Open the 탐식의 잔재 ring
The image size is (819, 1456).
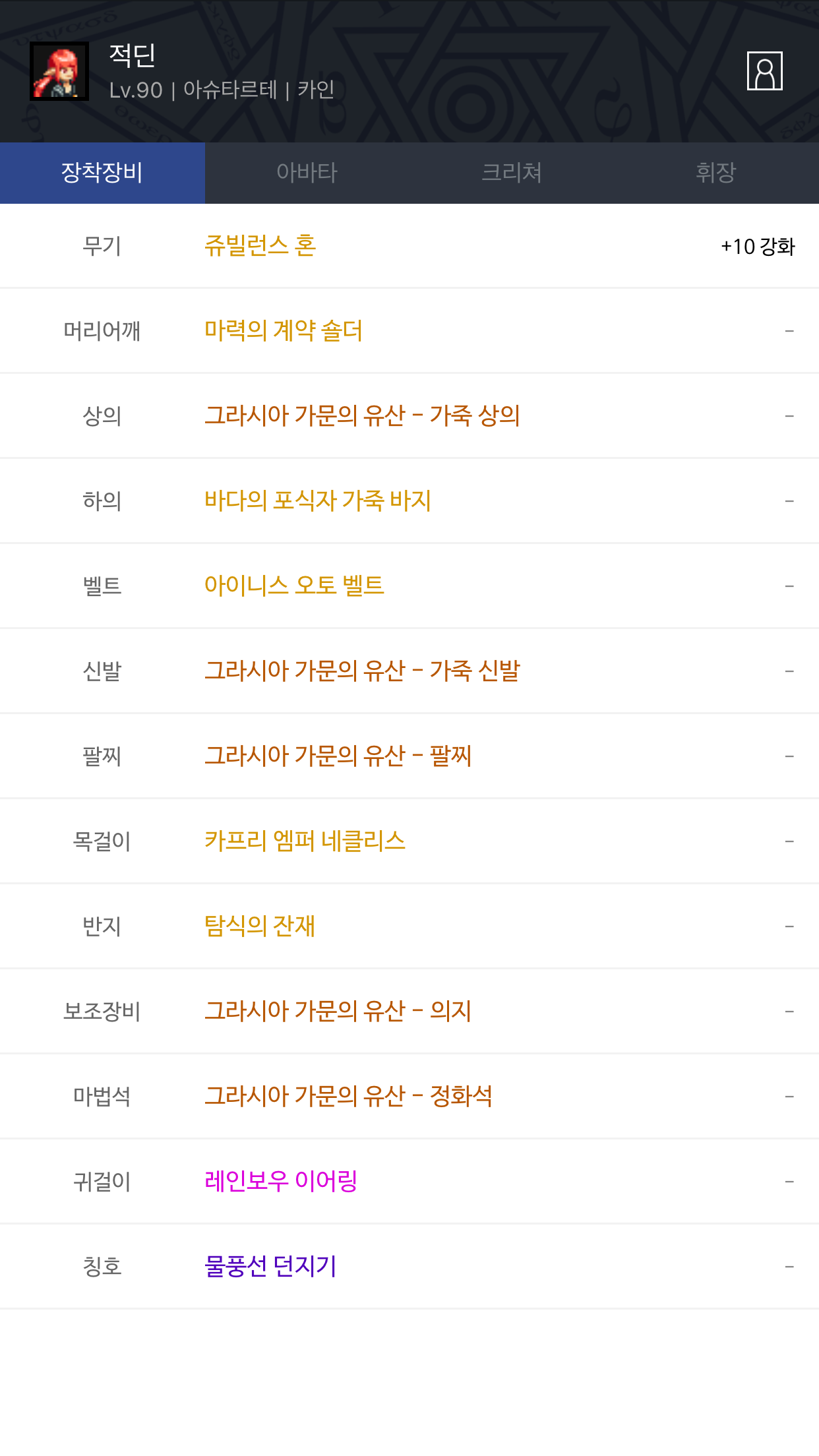[x=260, y=926]
